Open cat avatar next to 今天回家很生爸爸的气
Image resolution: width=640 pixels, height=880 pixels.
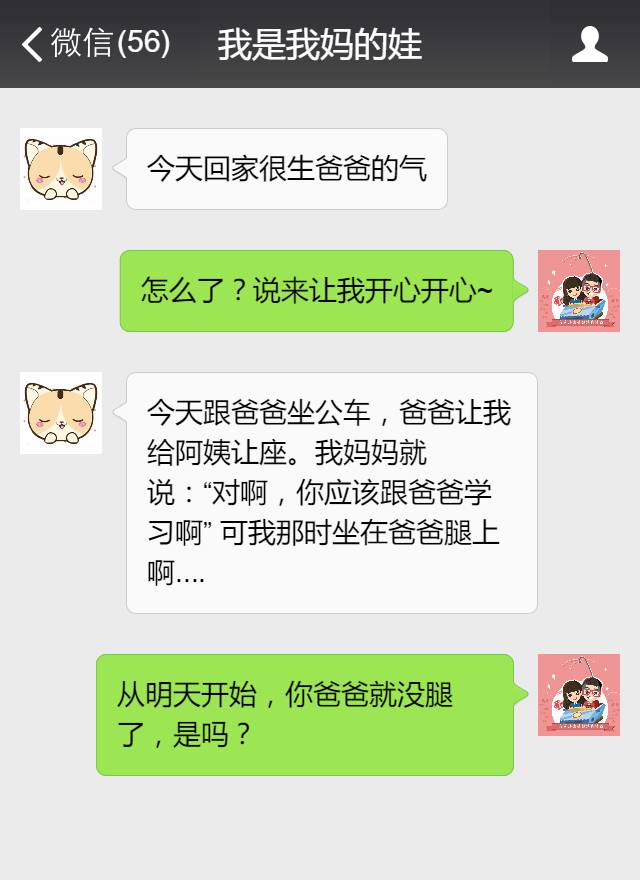click(x=61, y=169)
